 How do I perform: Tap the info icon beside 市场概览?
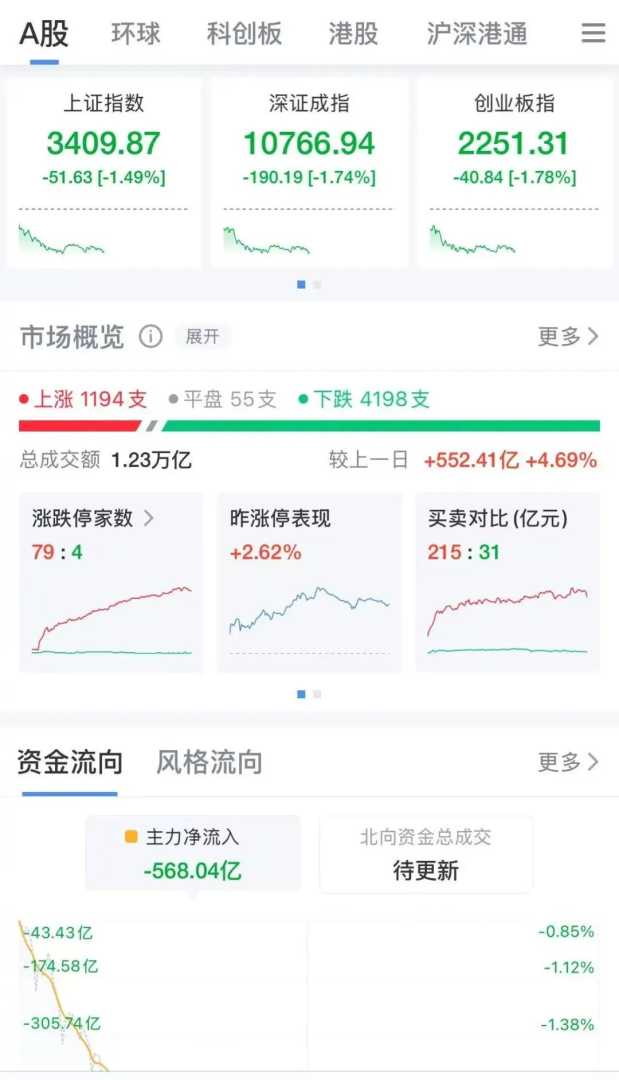pyautogui.click(x=150, y=337)
